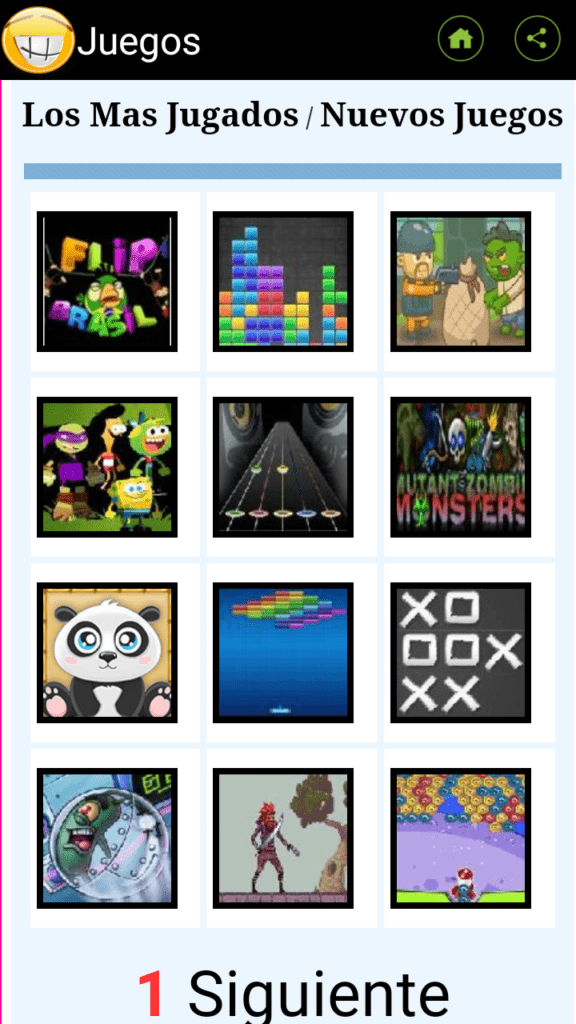Share this games app
This screenshot has width=576, height=1024.
coord(537,39)
